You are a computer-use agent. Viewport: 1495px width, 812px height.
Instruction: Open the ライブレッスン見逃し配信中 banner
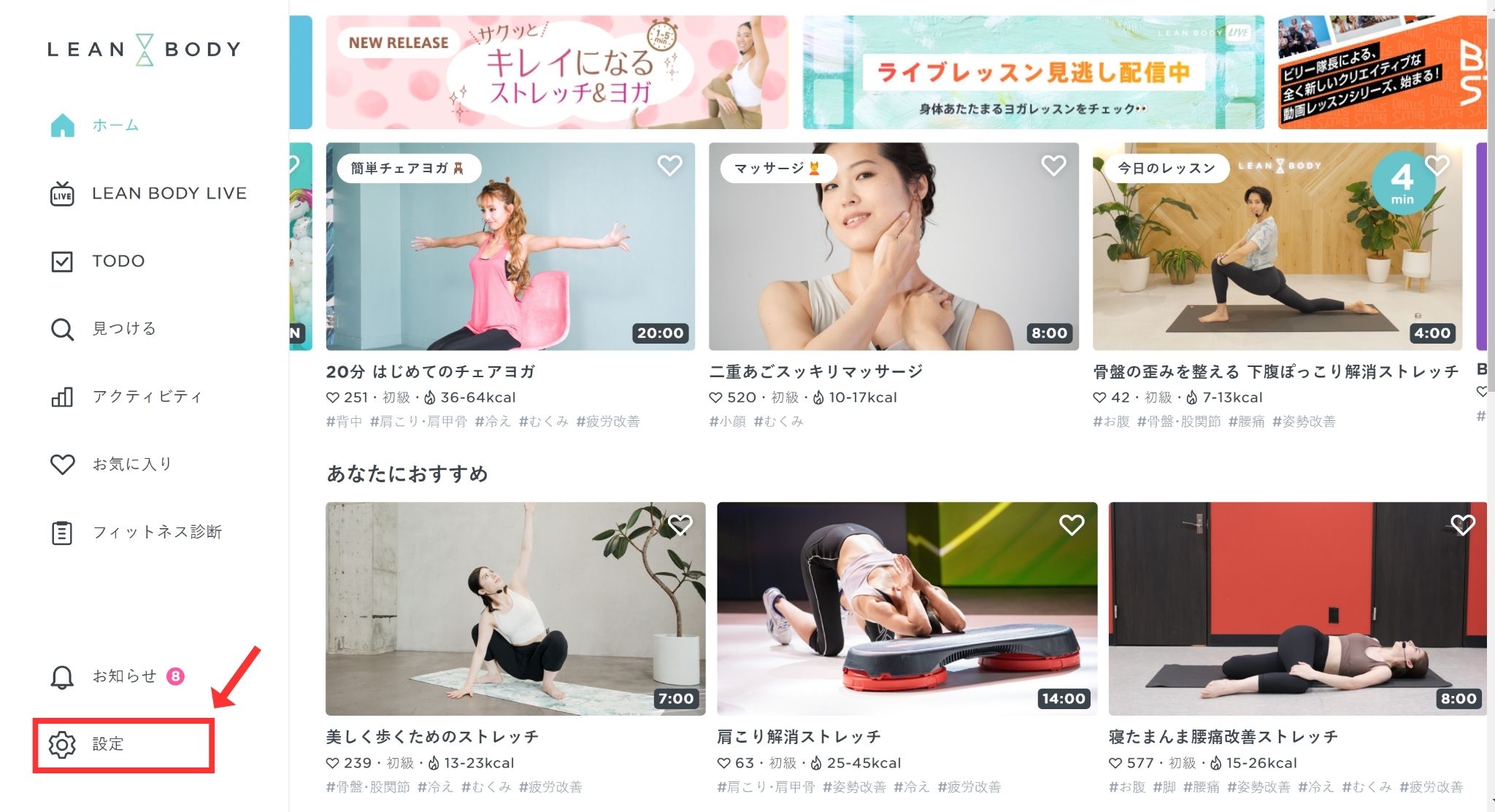(1033, 72)
